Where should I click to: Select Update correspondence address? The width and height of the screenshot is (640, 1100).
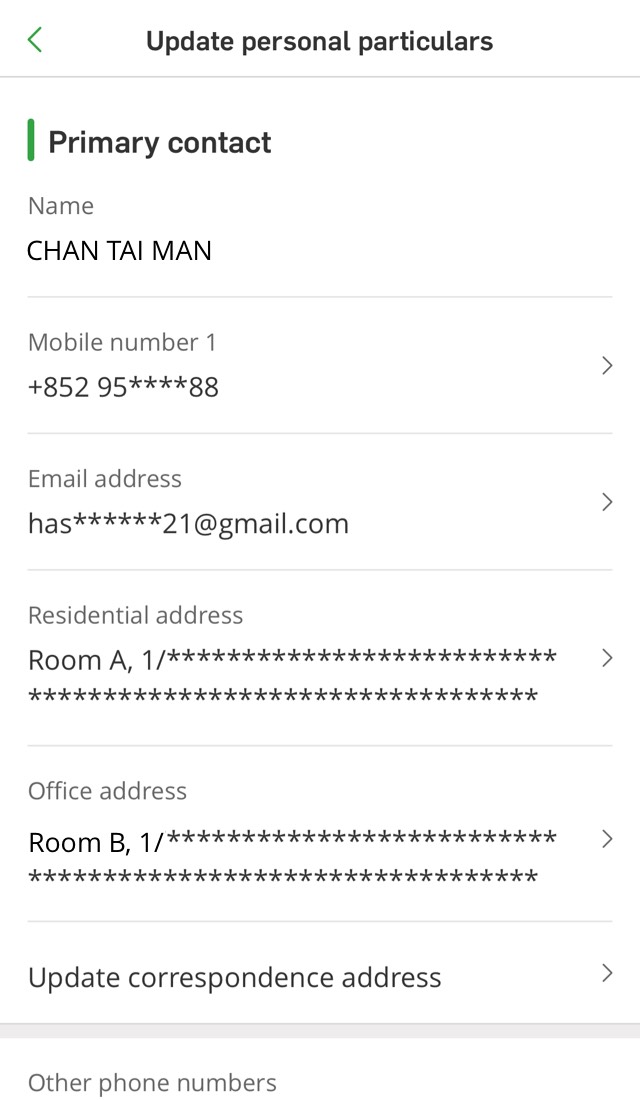[320, 974]
